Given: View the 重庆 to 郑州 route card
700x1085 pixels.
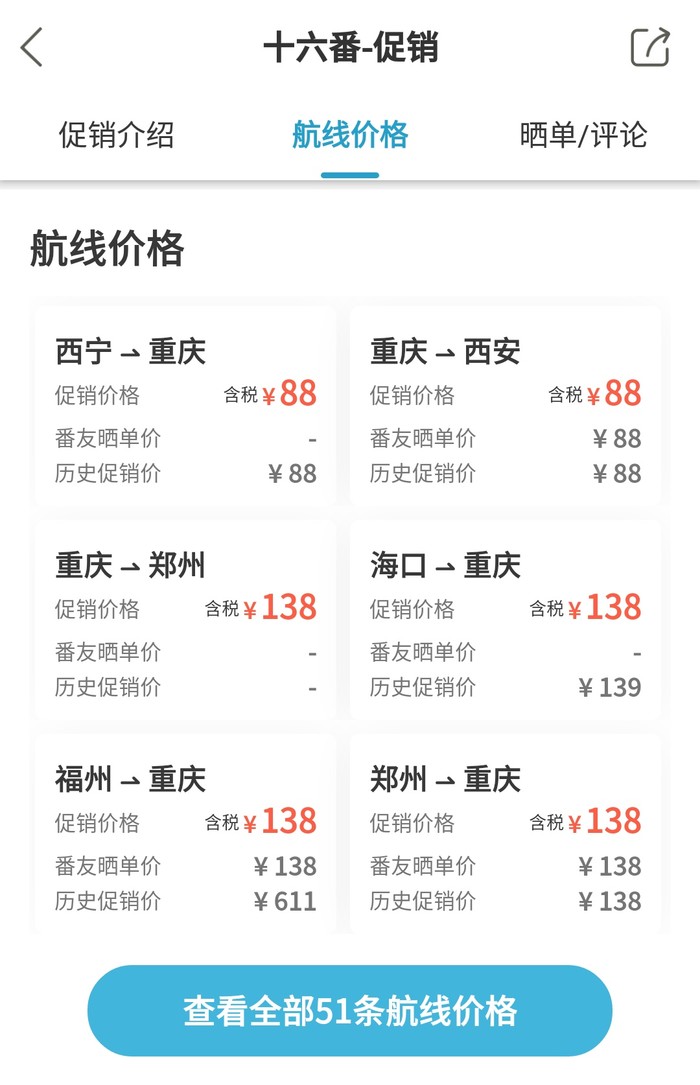Looking at the screenshot, I should click(185, 624).
